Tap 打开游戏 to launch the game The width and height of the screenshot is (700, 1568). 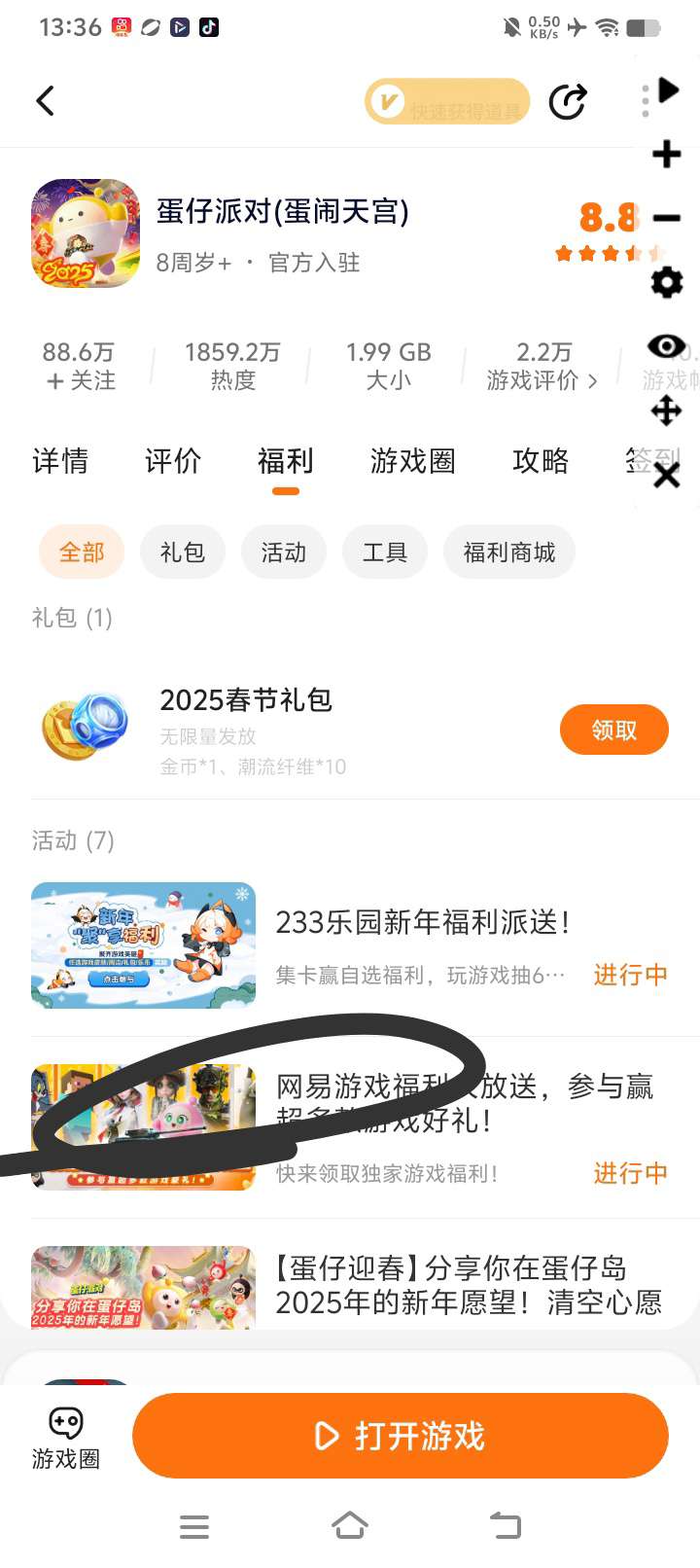[x=401, y=1436]
